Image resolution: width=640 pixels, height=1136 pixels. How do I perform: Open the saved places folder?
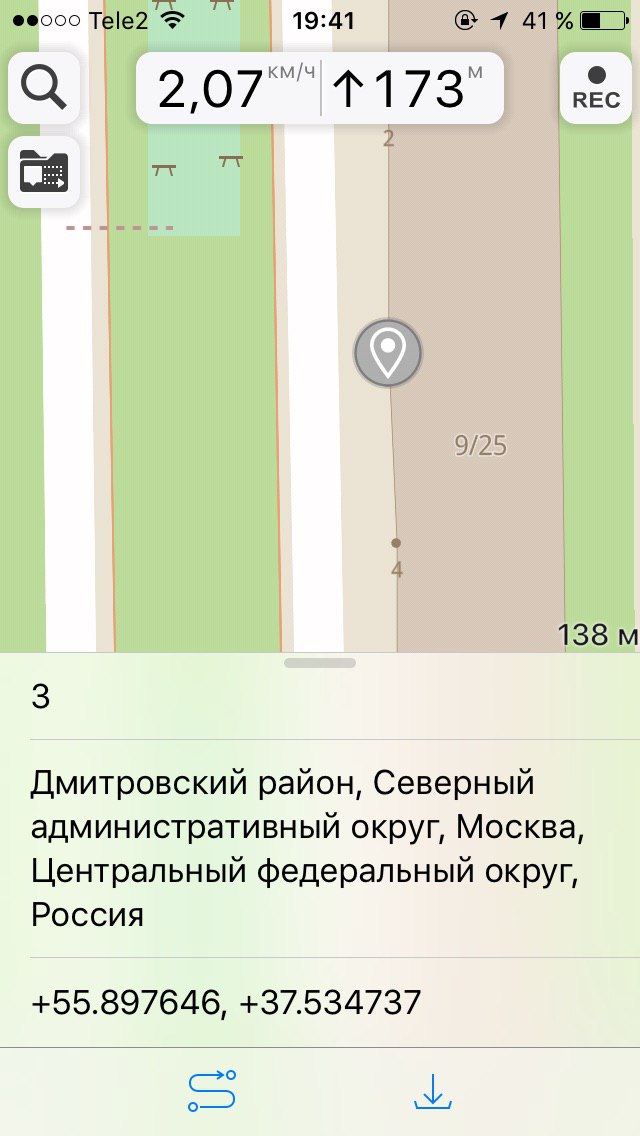click(x=43, y=172)
